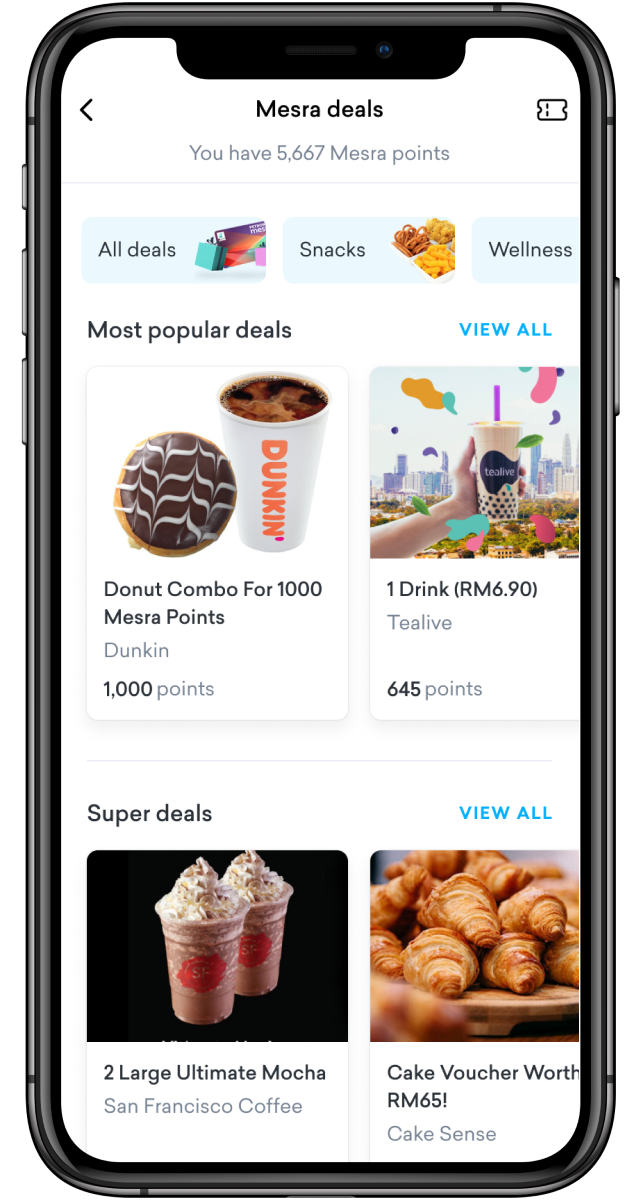View all Super deals
Image resolution: width=640 pixels, height=1200 pixels.
[505, 813]
